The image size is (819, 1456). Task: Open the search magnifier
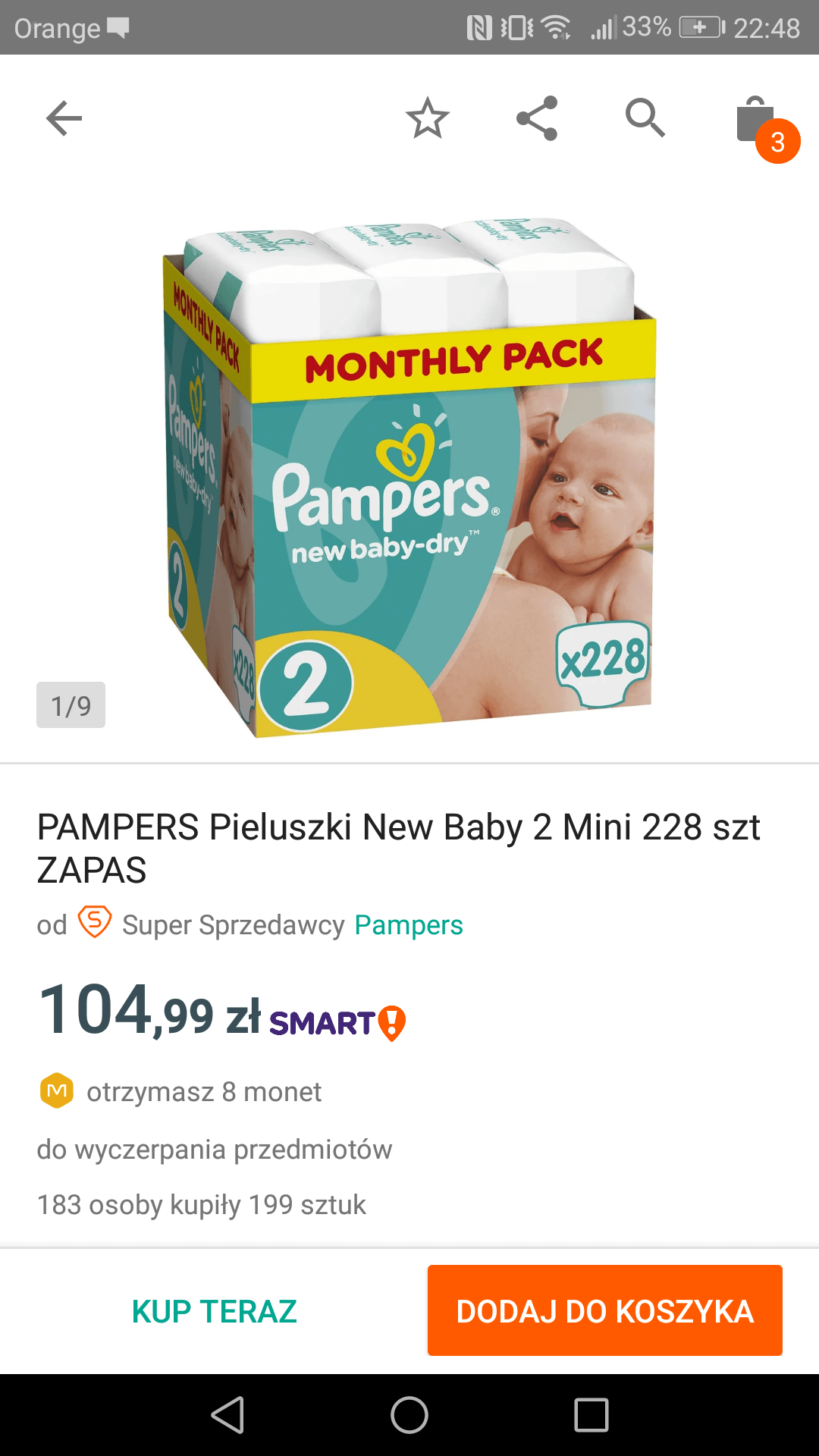pyautogui.click(x=645, y=118)
